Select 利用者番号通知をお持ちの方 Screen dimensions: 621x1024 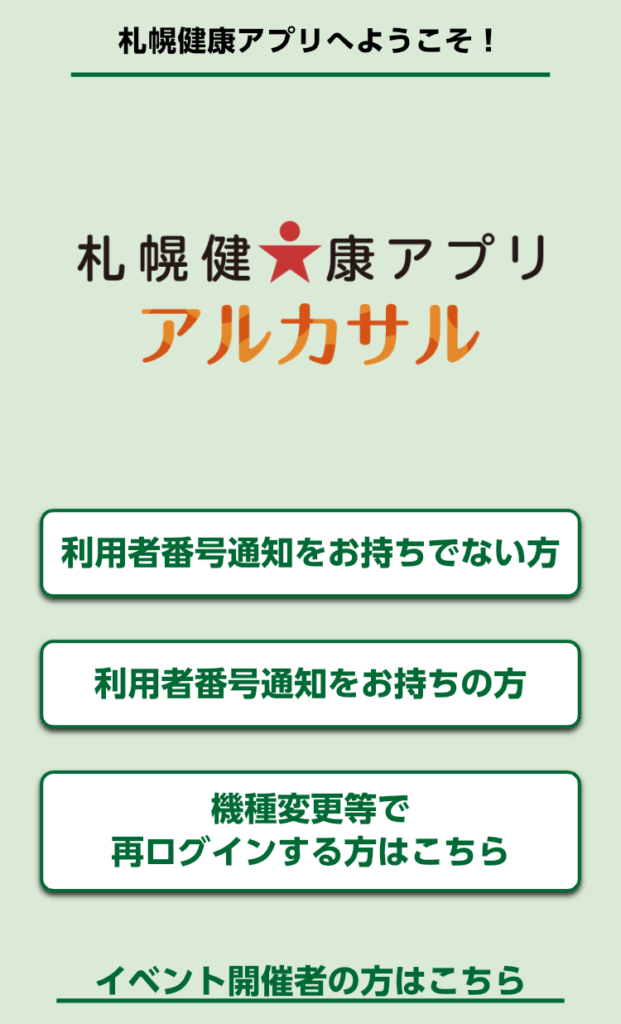(310, 684)
